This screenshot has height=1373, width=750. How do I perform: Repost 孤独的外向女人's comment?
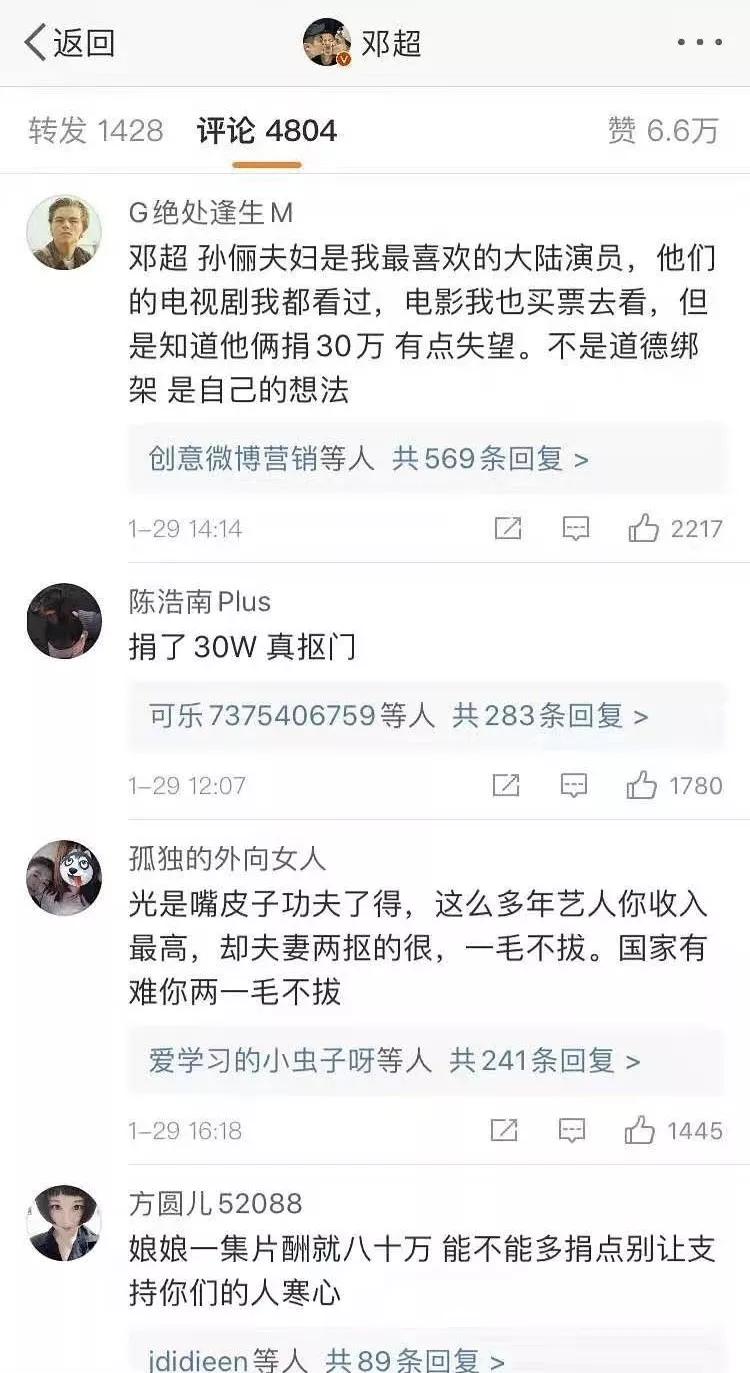tap(504, 1131)
